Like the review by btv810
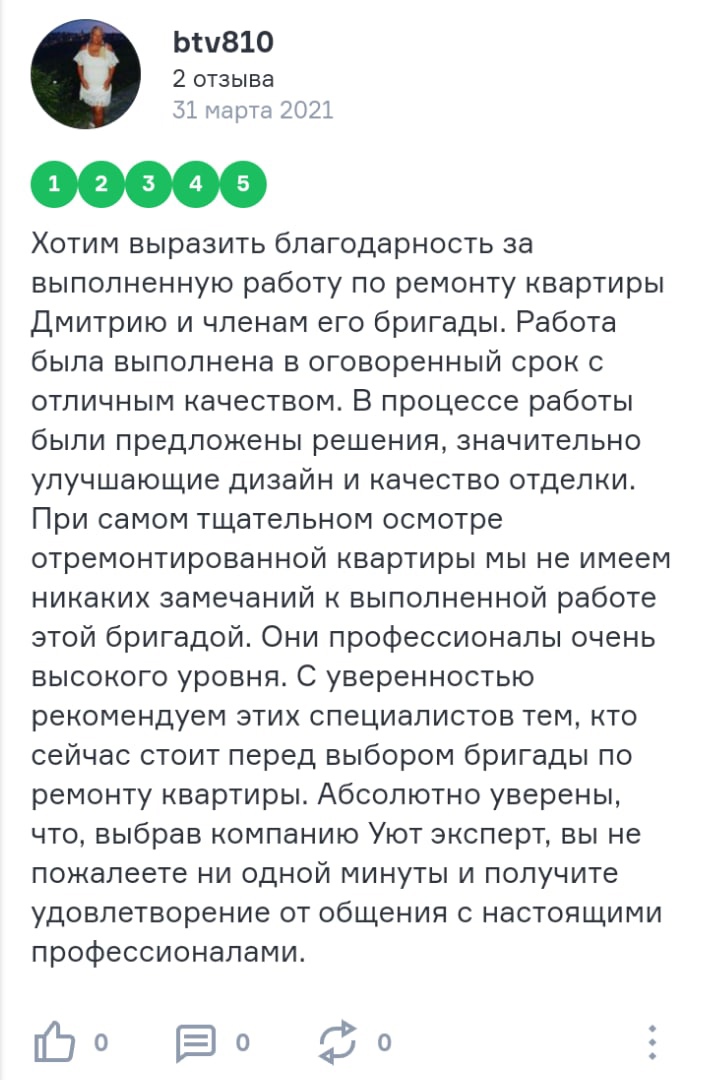Viewport: 707px width, 1080px height. 53,1042
